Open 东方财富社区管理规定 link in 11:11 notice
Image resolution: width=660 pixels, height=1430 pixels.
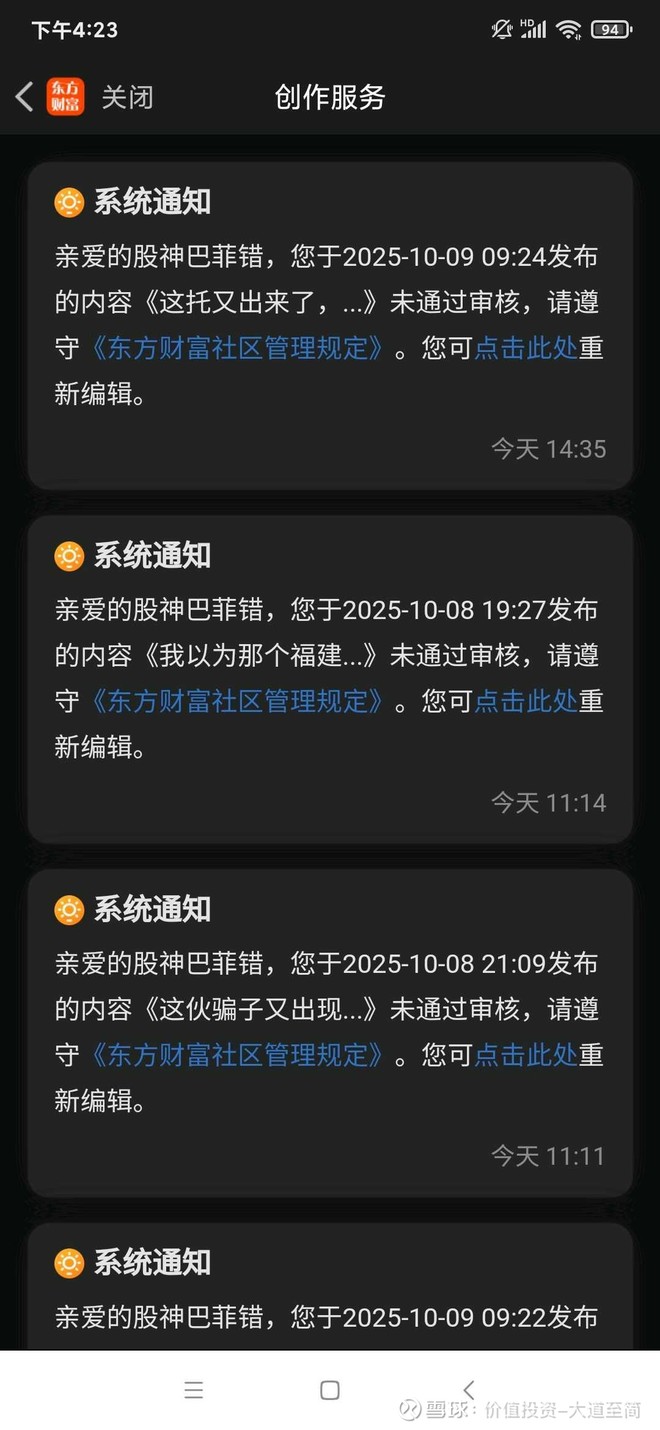[x=237, y=1055]
